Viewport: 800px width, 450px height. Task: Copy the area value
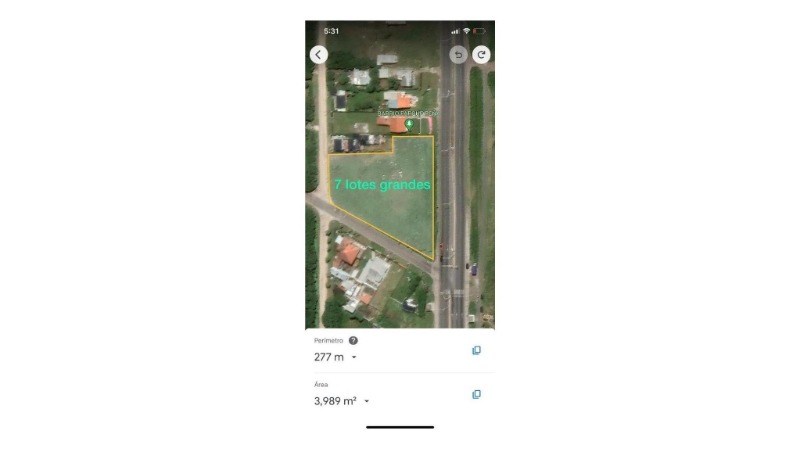pos(476,394)
